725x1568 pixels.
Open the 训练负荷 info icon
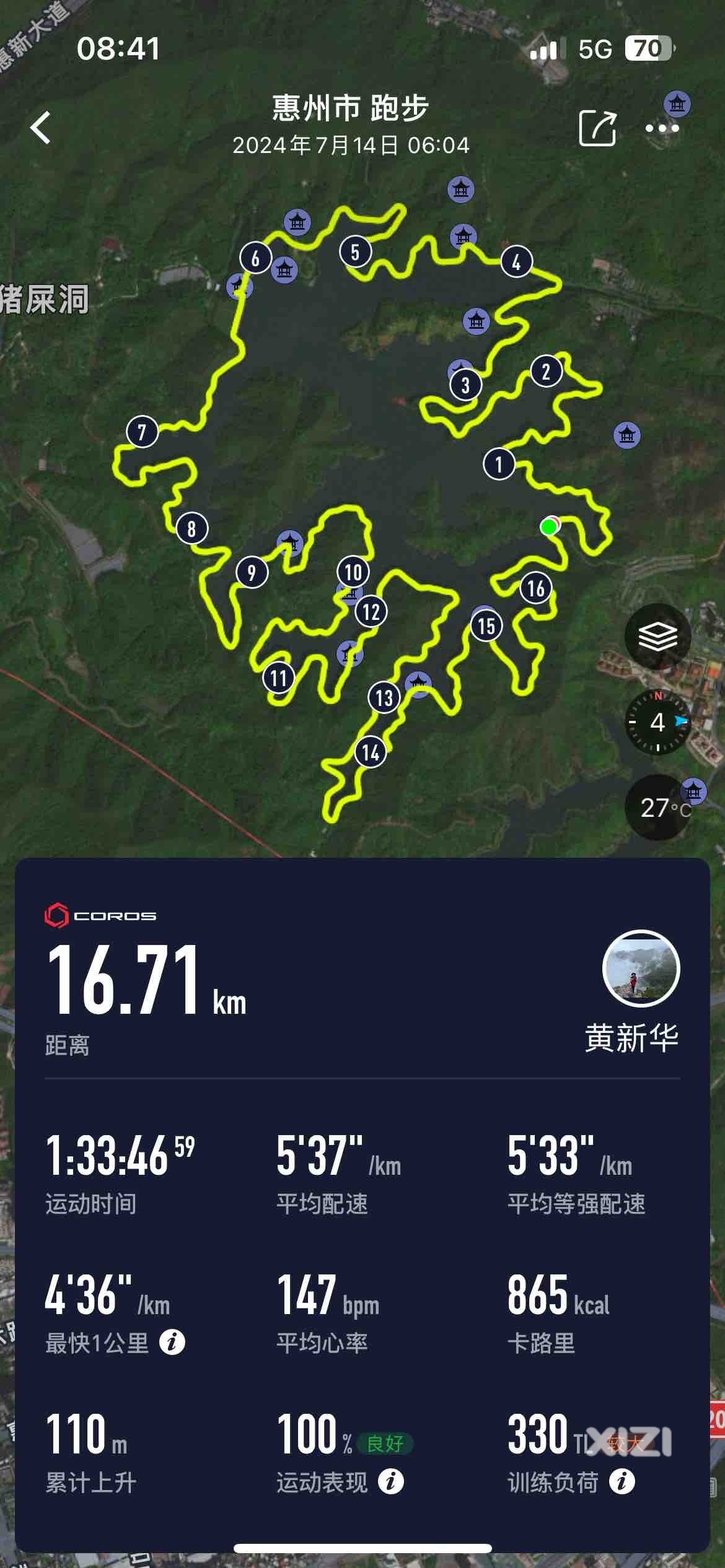(x=622, y=1482)
